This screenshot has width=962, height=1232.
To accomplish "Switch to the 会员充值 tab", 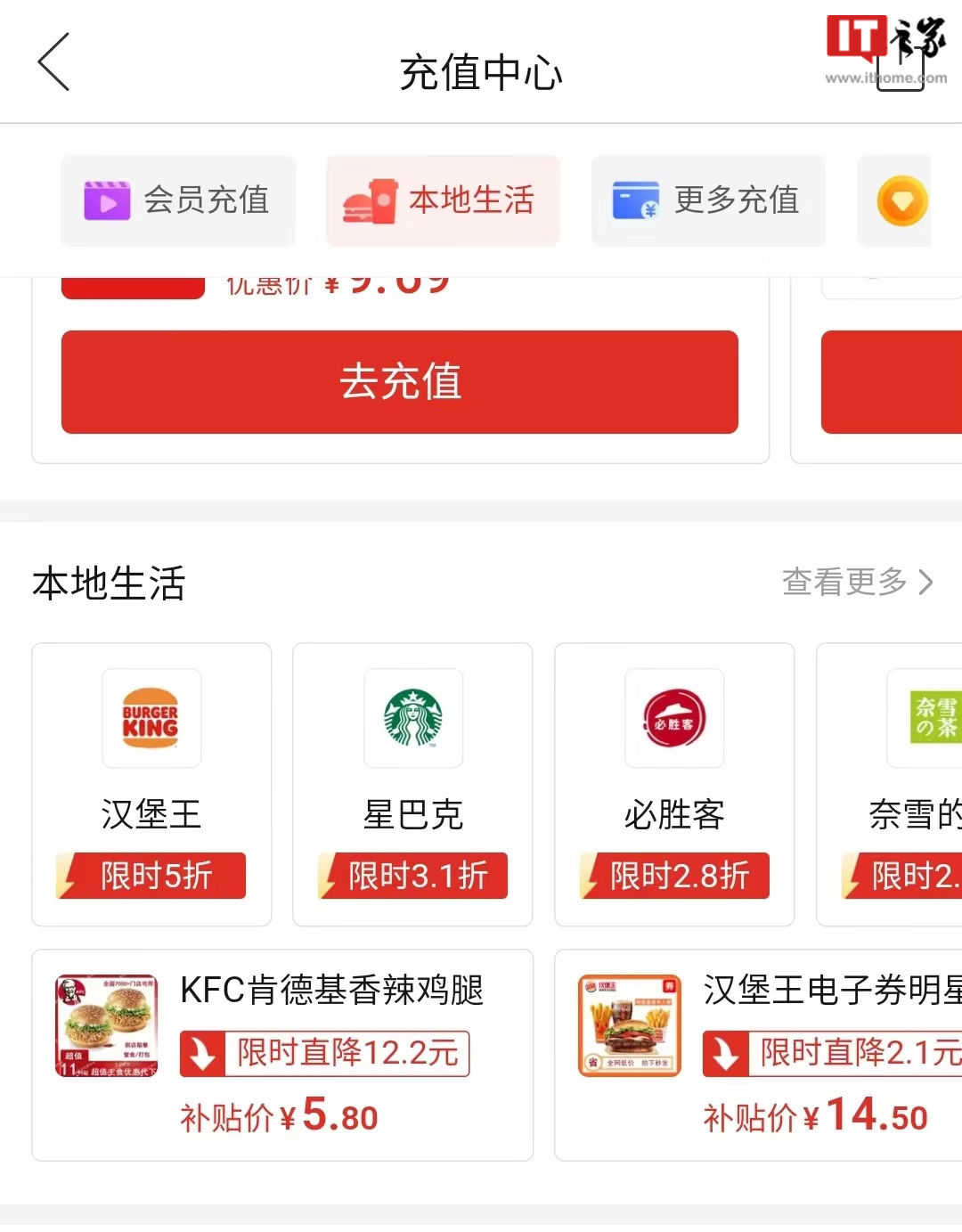I will 178,200.
